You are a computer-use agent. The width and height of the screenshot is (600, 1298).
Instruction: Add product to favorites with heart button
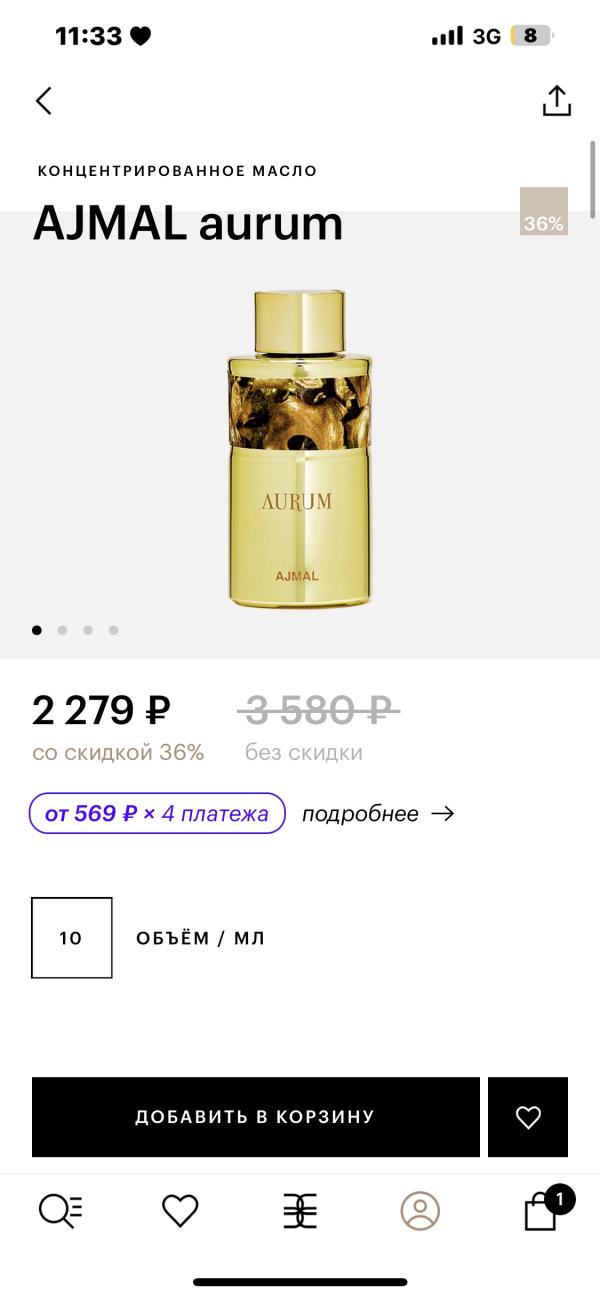click(x=528, y=1117)
